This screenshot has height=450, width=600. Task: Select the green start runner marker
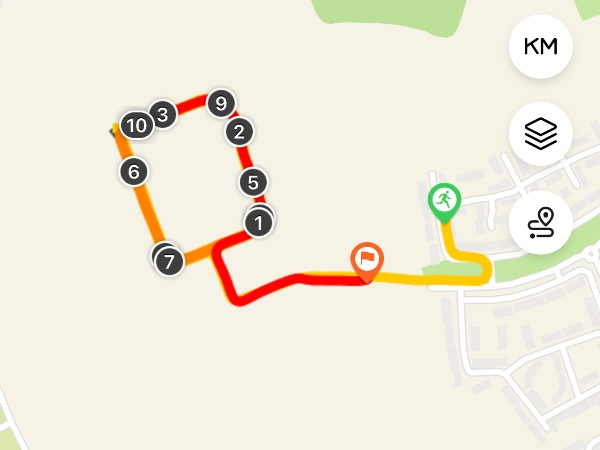point(443,202)
